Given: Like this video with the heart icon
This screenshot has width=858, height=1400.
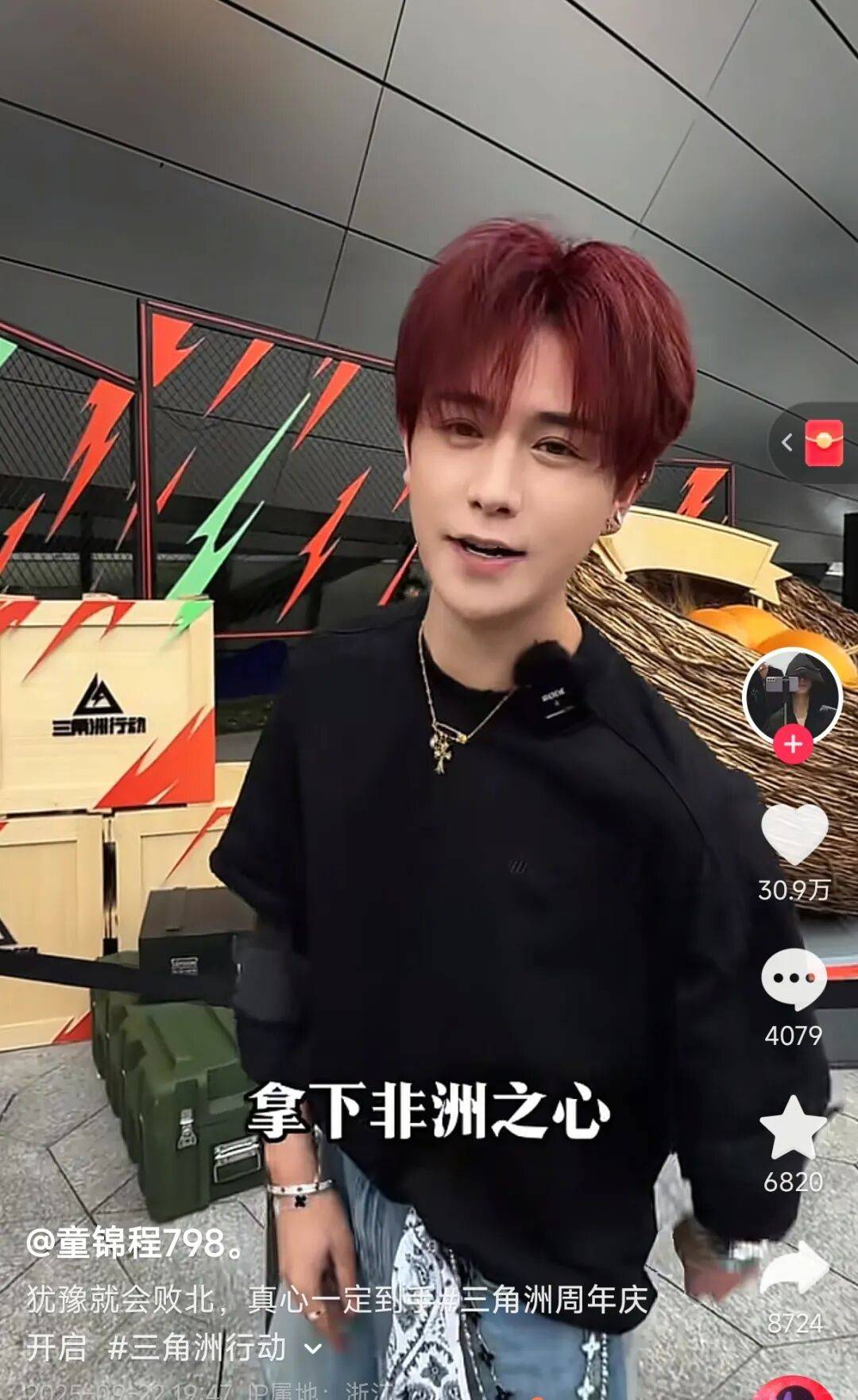Looking at the screenshot, I should [794, 834].
